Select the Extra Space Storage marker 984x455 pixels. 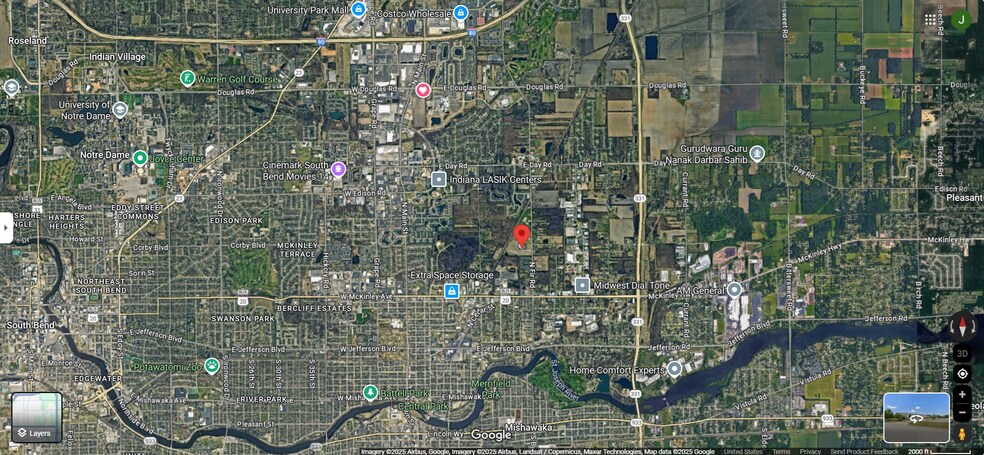pos(452,291)
